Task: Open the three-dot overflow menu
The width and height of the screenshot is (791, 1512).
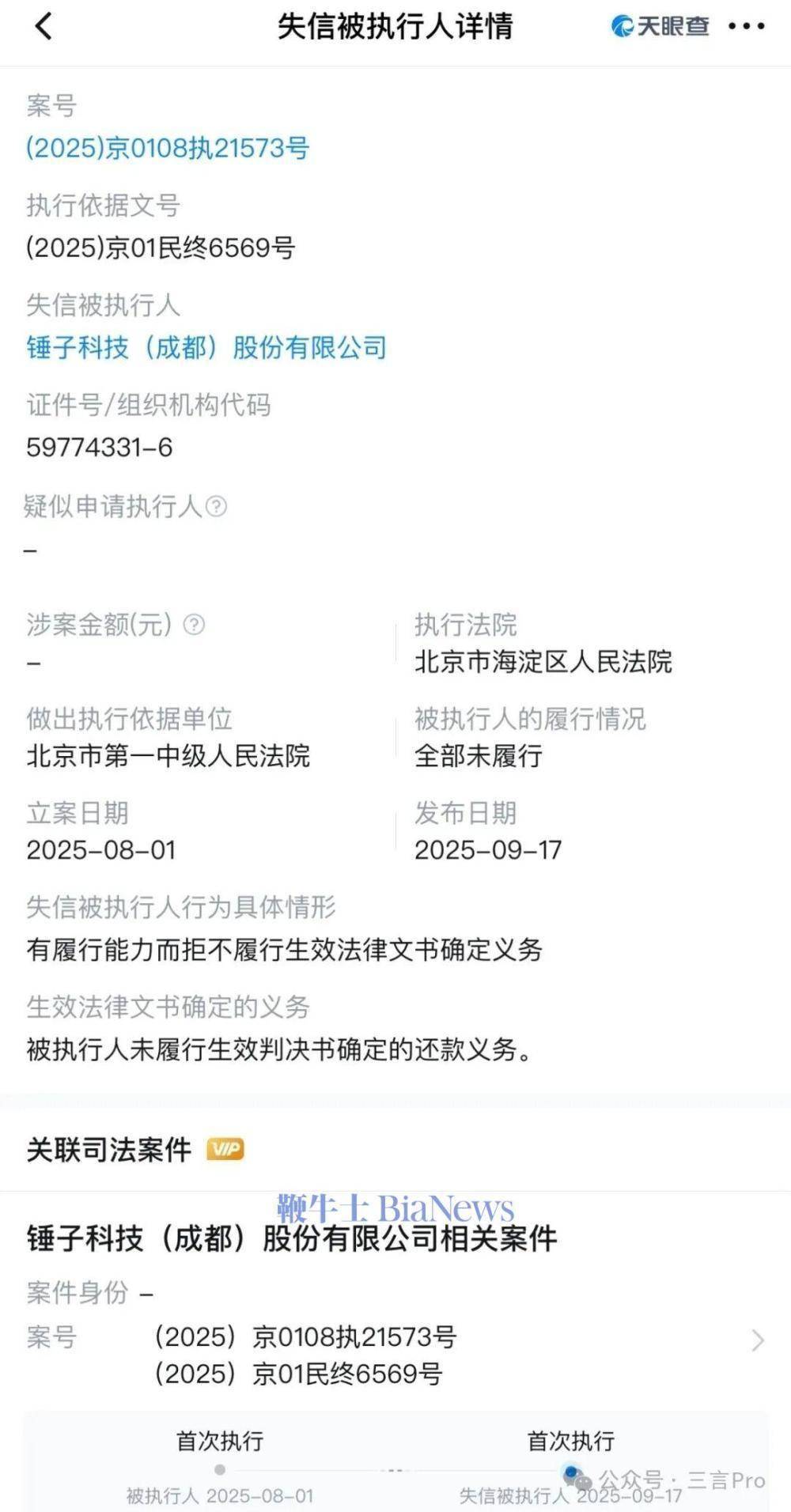Action: pyautogui.click(x=746, y=26)
